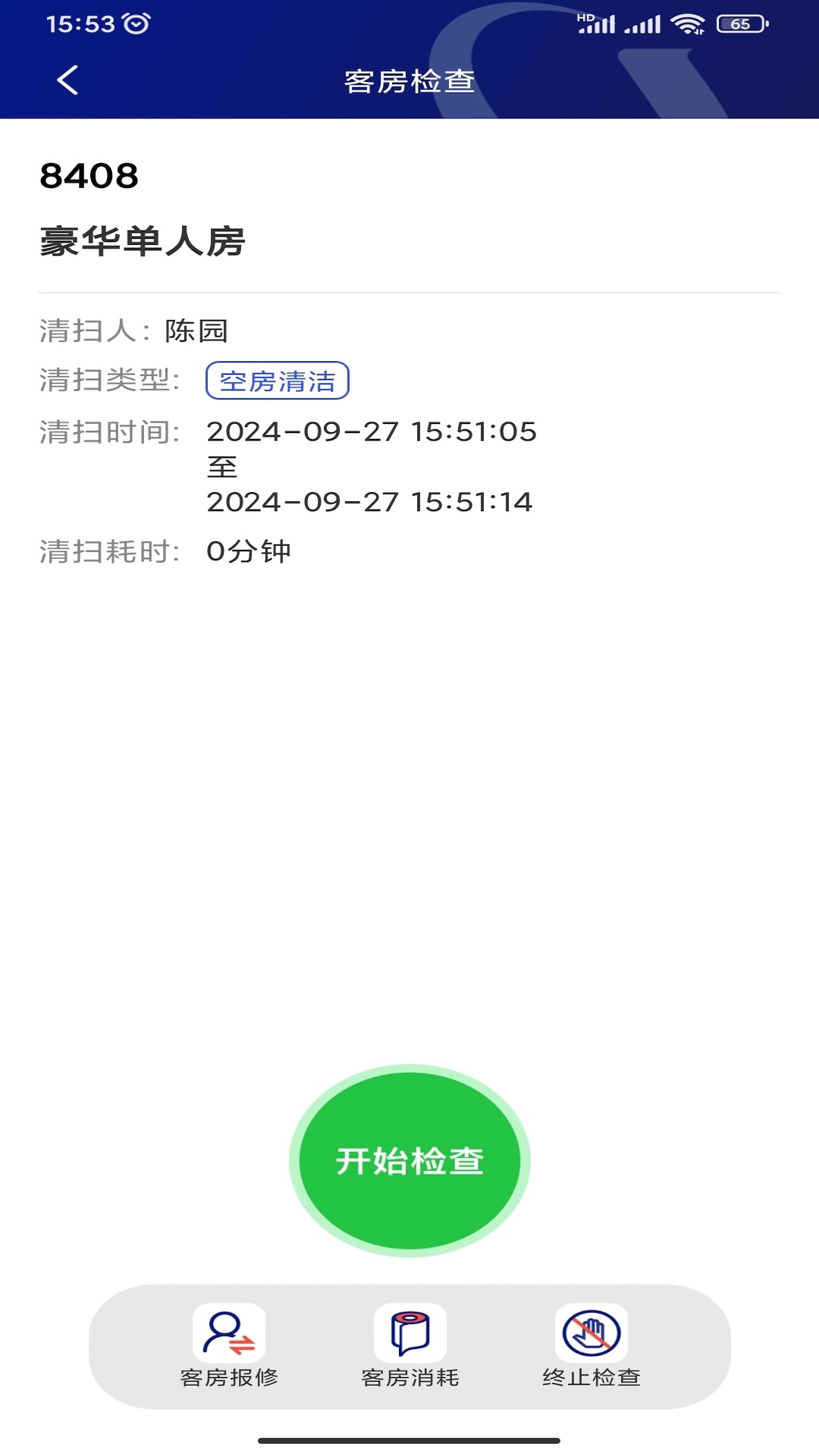Tap the alarm clock icon in status bar
Screen dimensions: 819x1456
coord(136,23)
